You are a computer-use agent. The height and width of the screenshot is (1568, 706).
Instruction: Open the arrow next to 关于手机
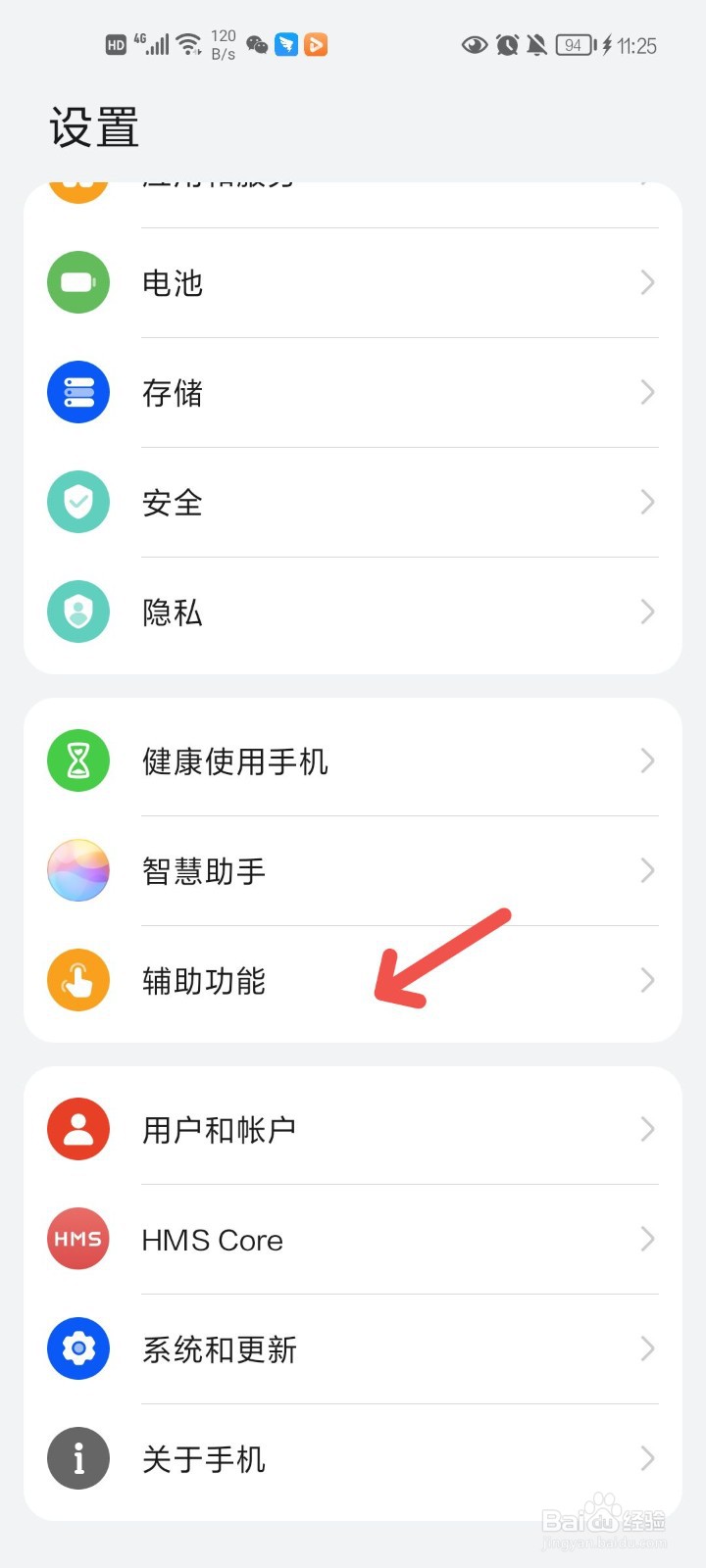647,1458
